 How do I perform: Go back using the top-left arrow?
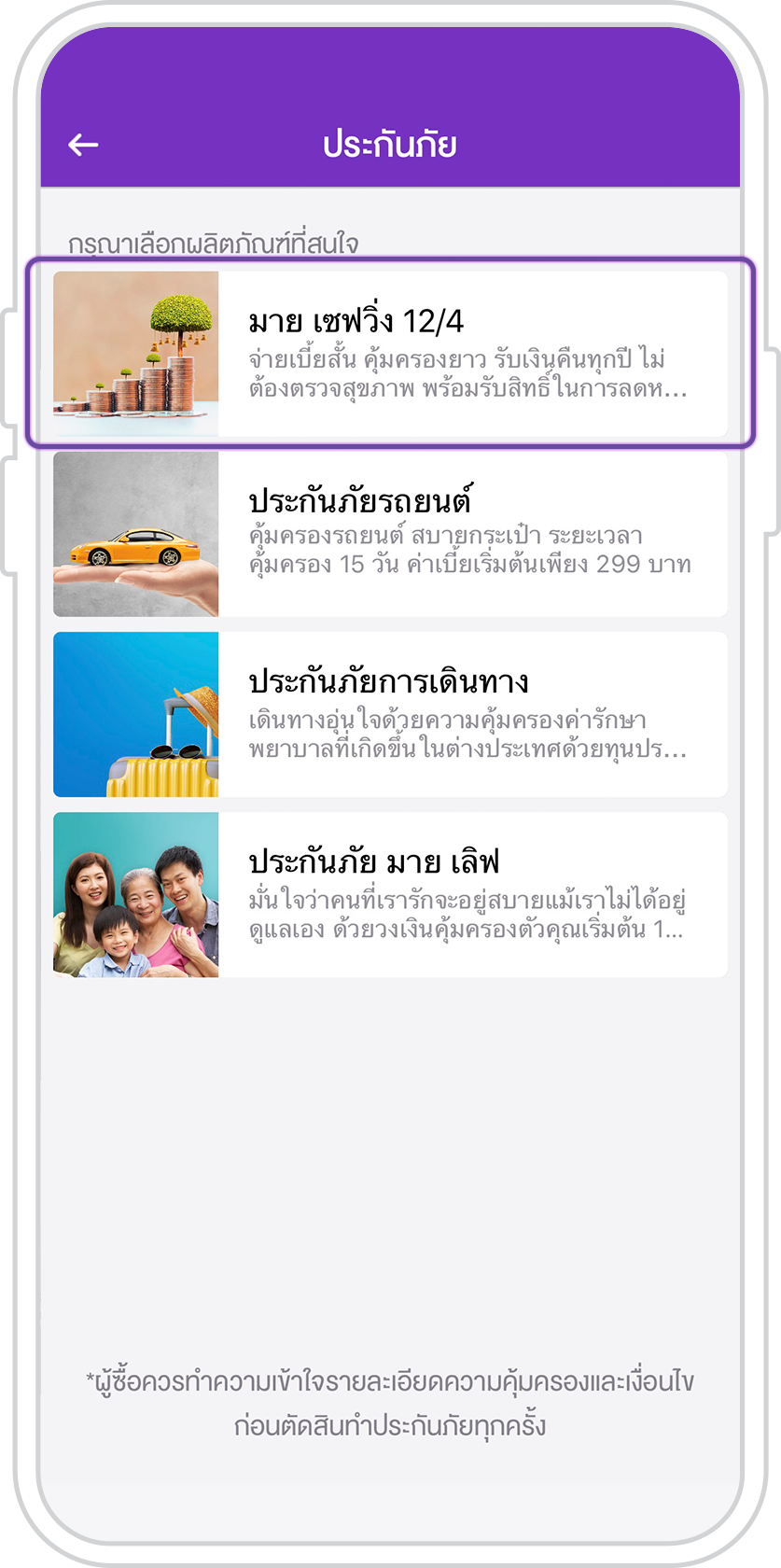[83, 145]
